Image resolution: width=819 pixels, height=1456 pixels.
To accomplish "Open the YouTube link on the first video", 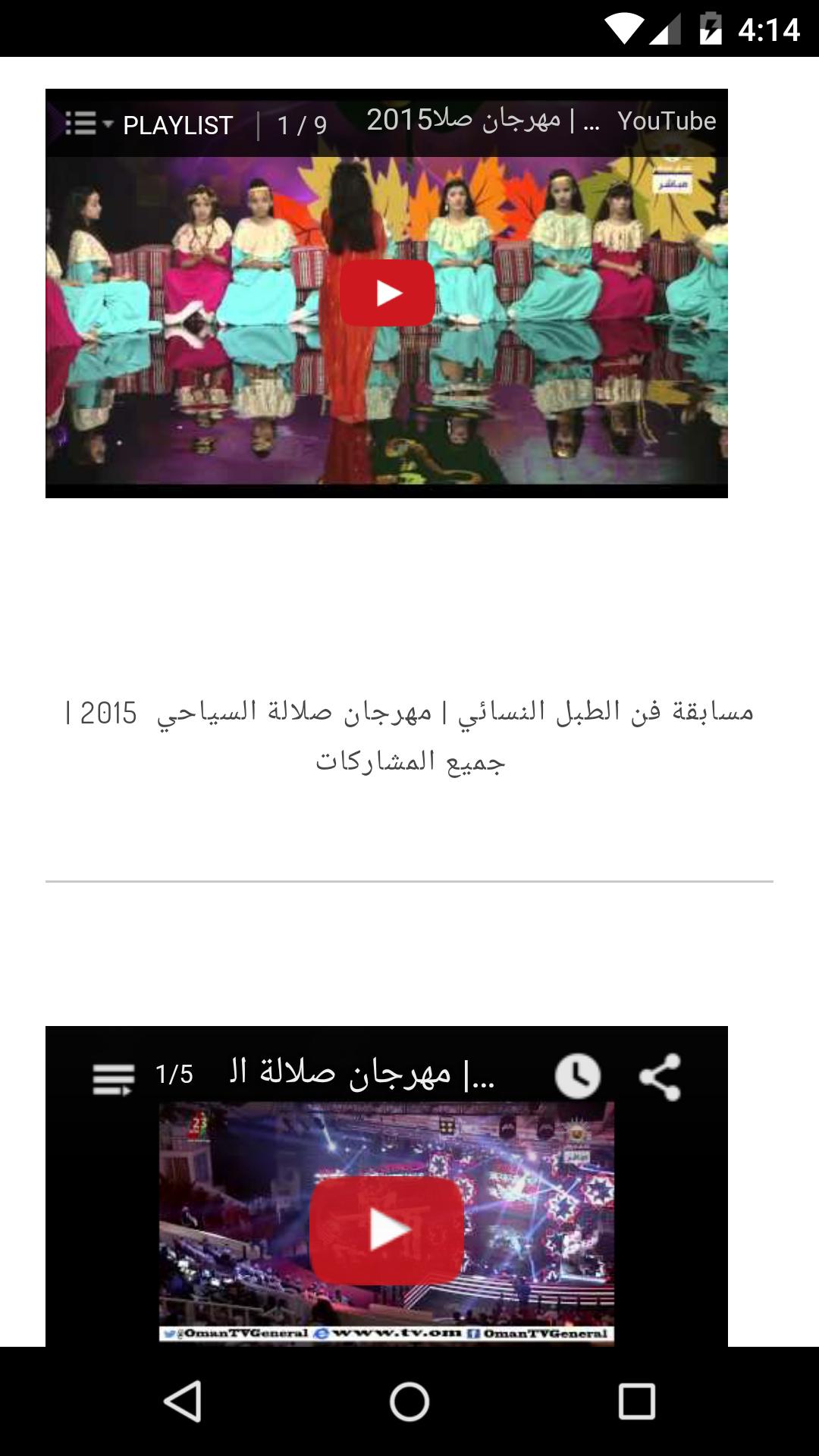I will (666, 121).
